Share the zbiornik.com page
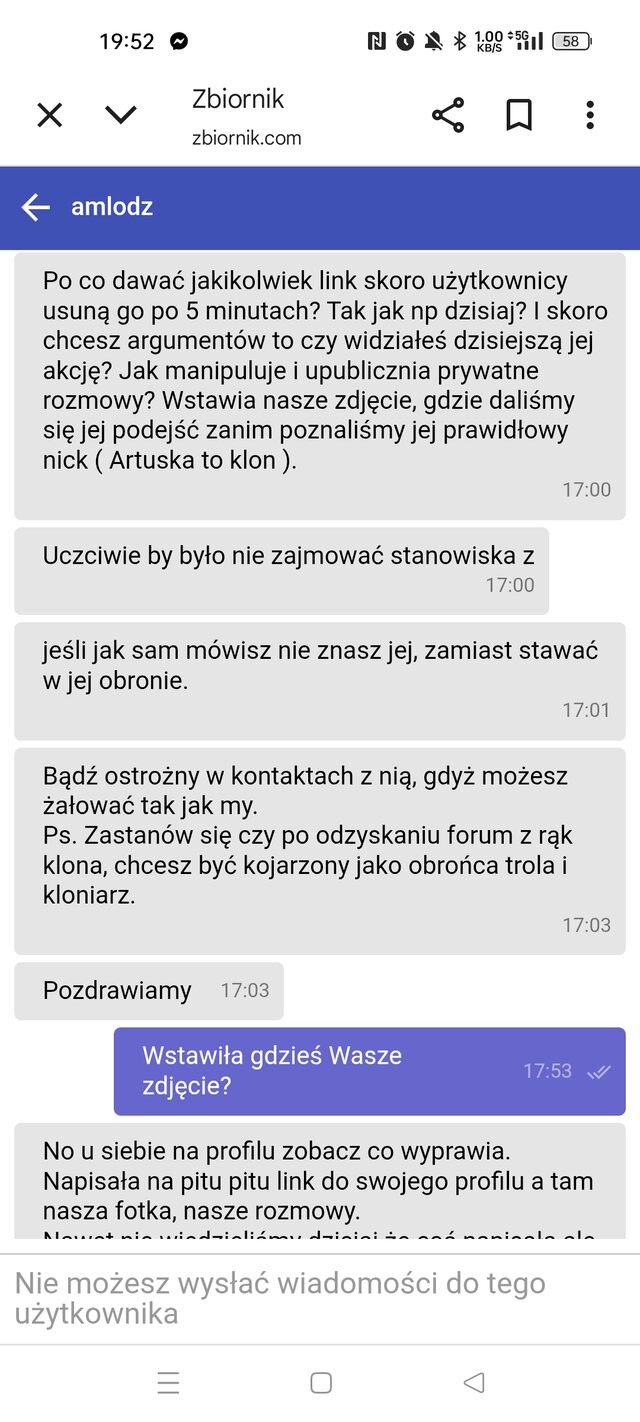 (x=448, y=115)
